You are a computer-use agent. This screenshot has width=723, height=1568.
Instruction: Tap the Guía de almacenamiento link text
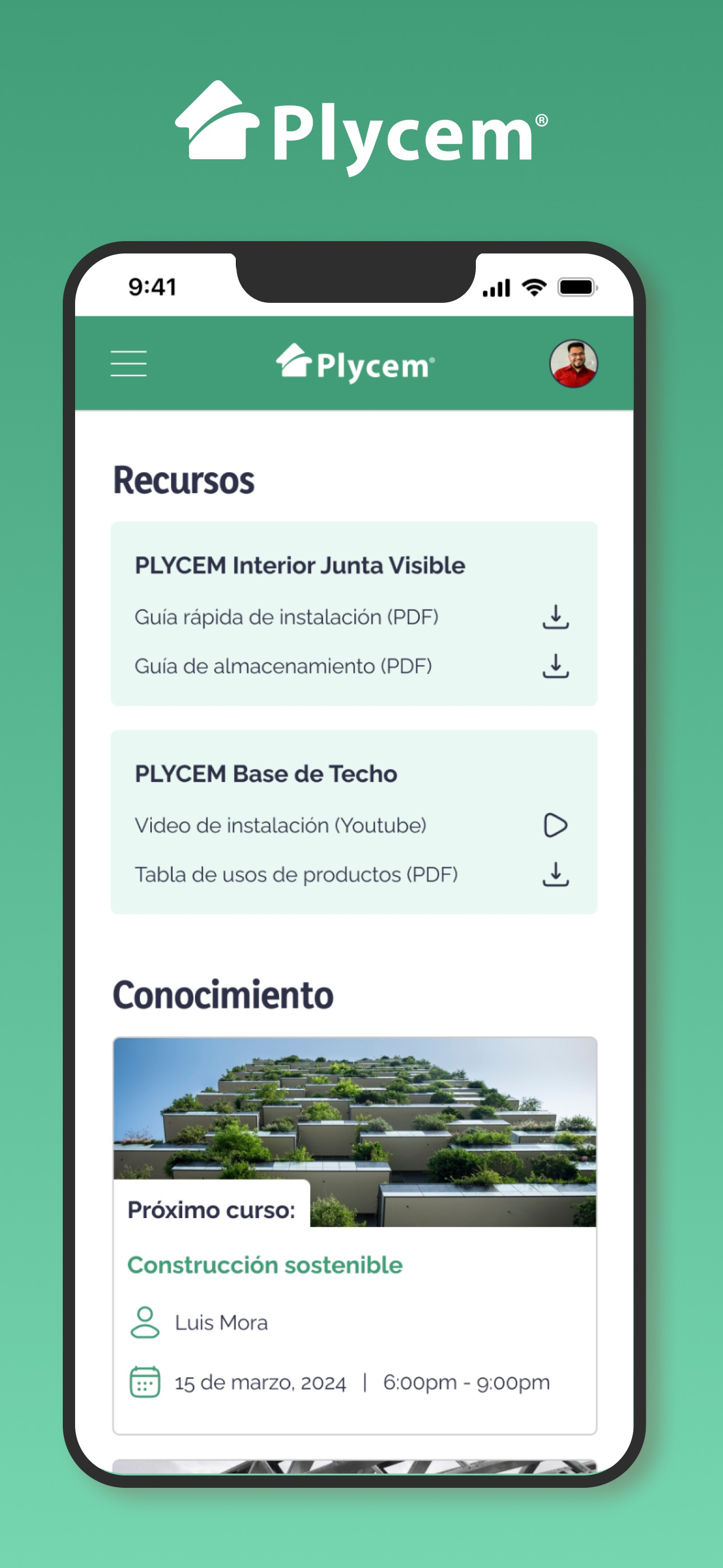click(282, 665)
